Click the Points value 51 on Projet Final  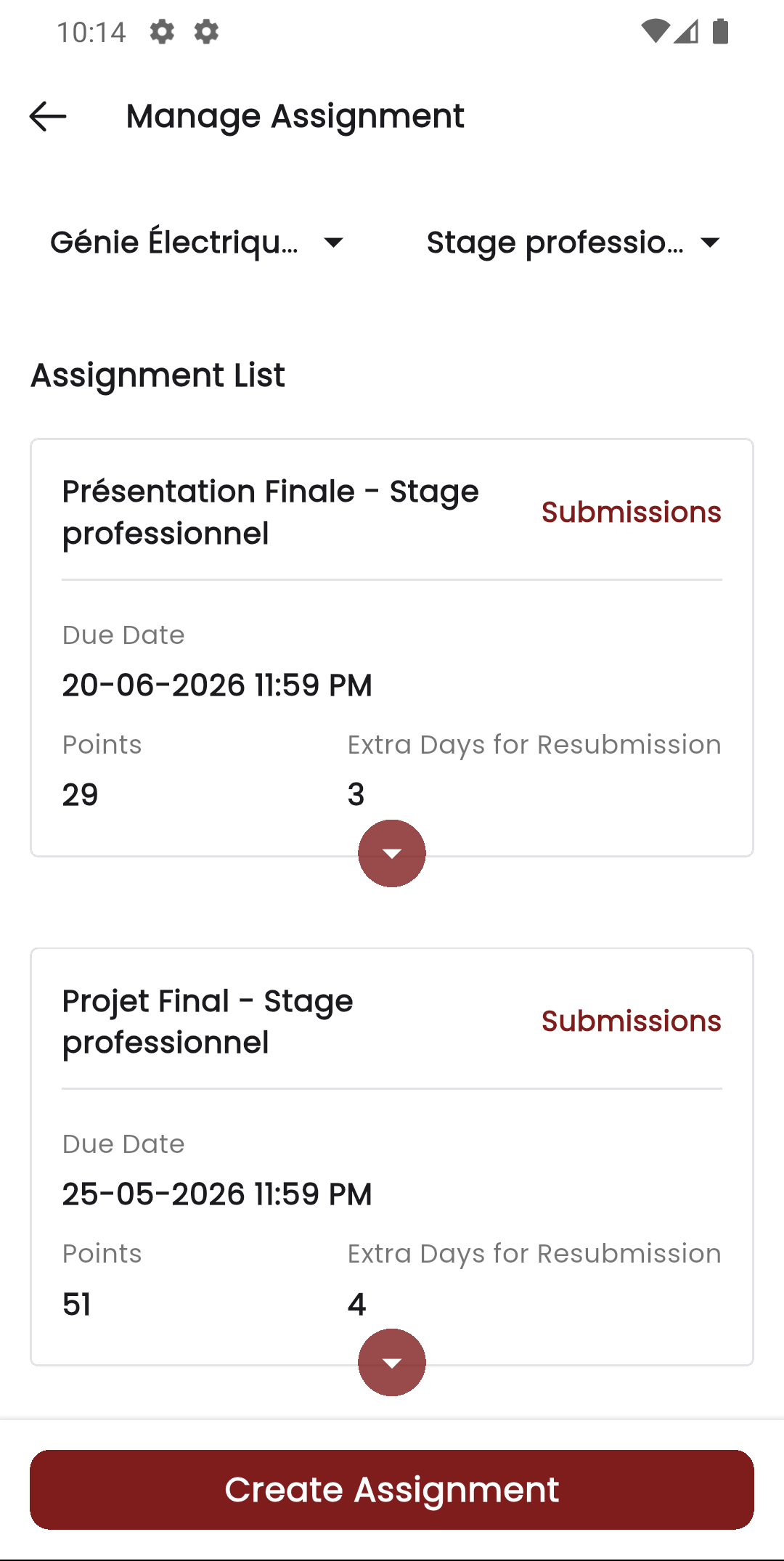77,1303
